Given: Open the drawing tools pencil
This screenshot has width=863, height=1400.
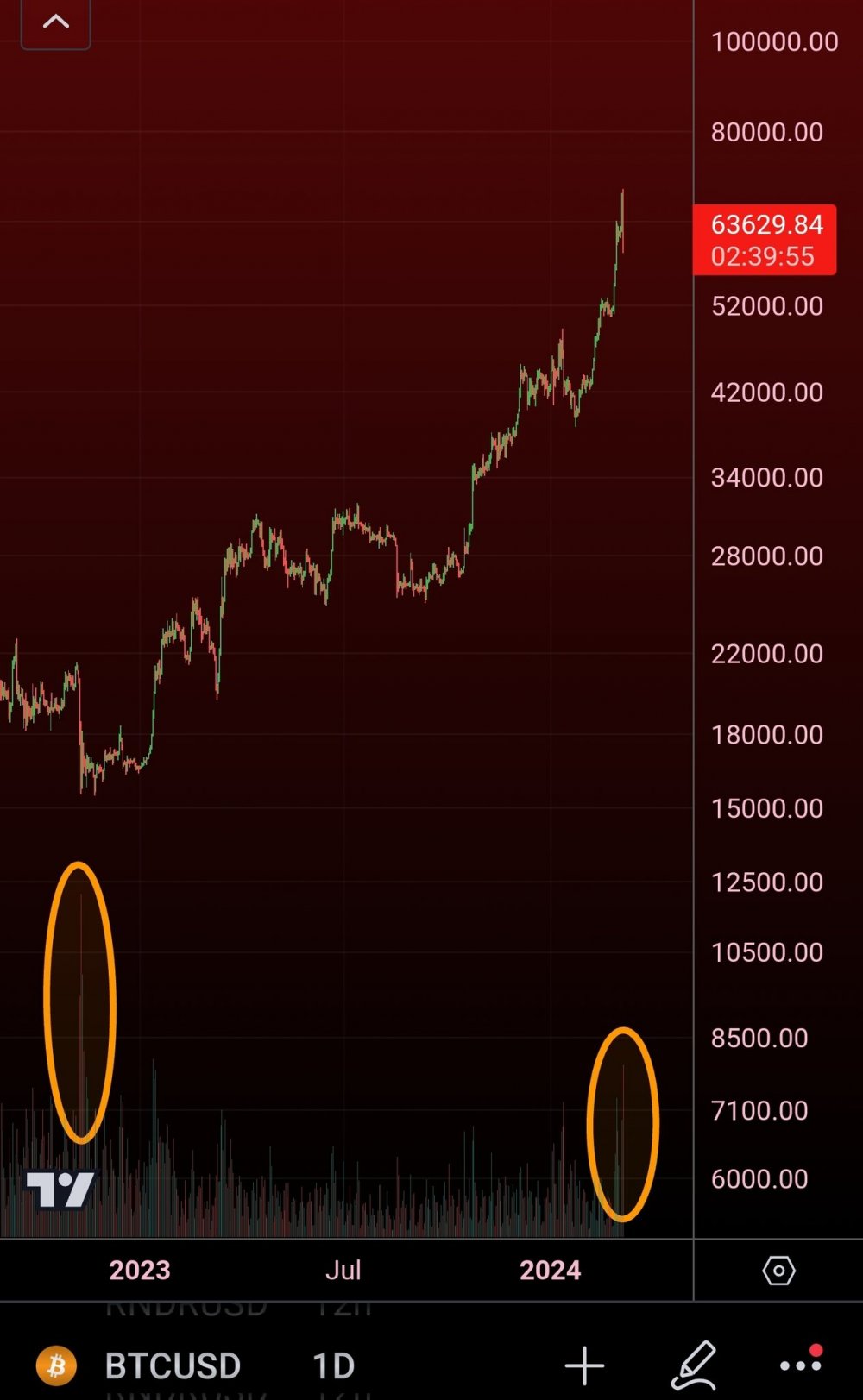Looking at the screenshot, I should click(x=694, y=1365).
